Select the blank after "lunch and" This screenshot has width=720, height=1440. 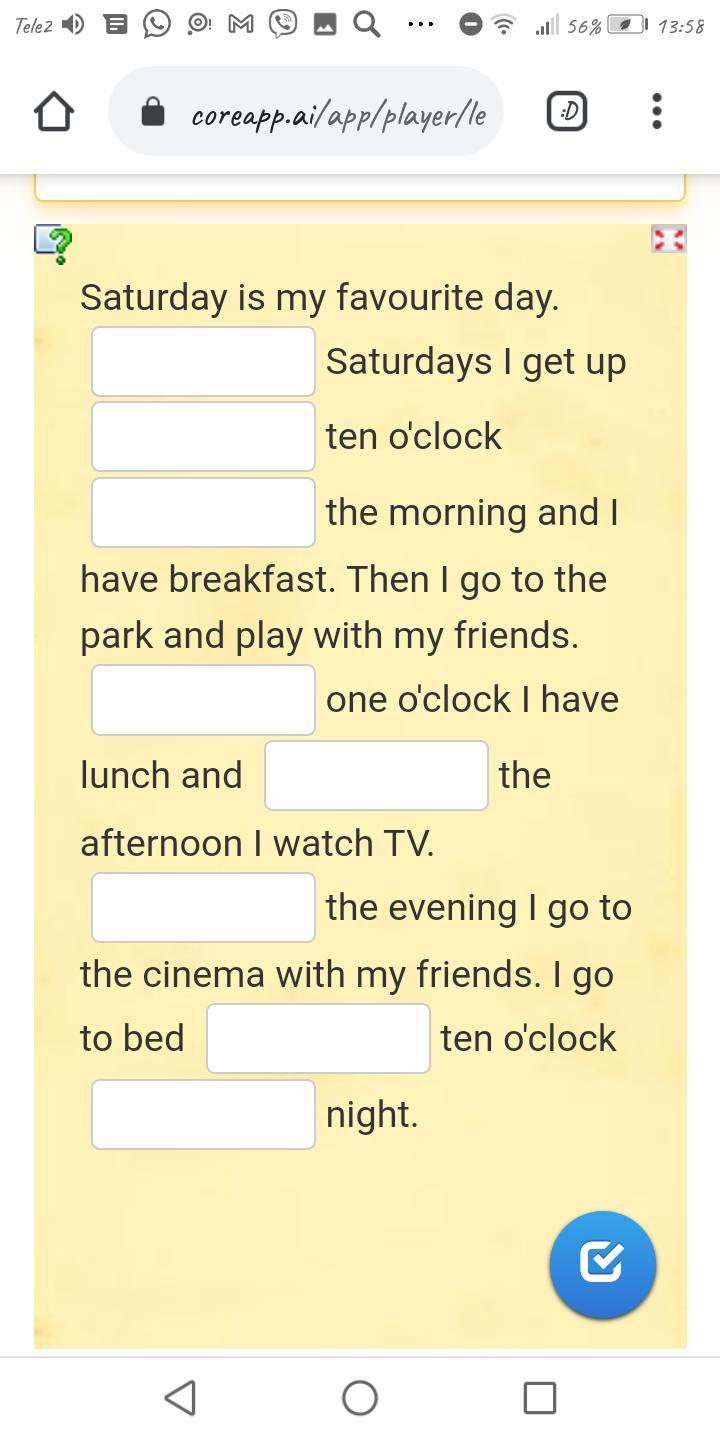point(376,775)
